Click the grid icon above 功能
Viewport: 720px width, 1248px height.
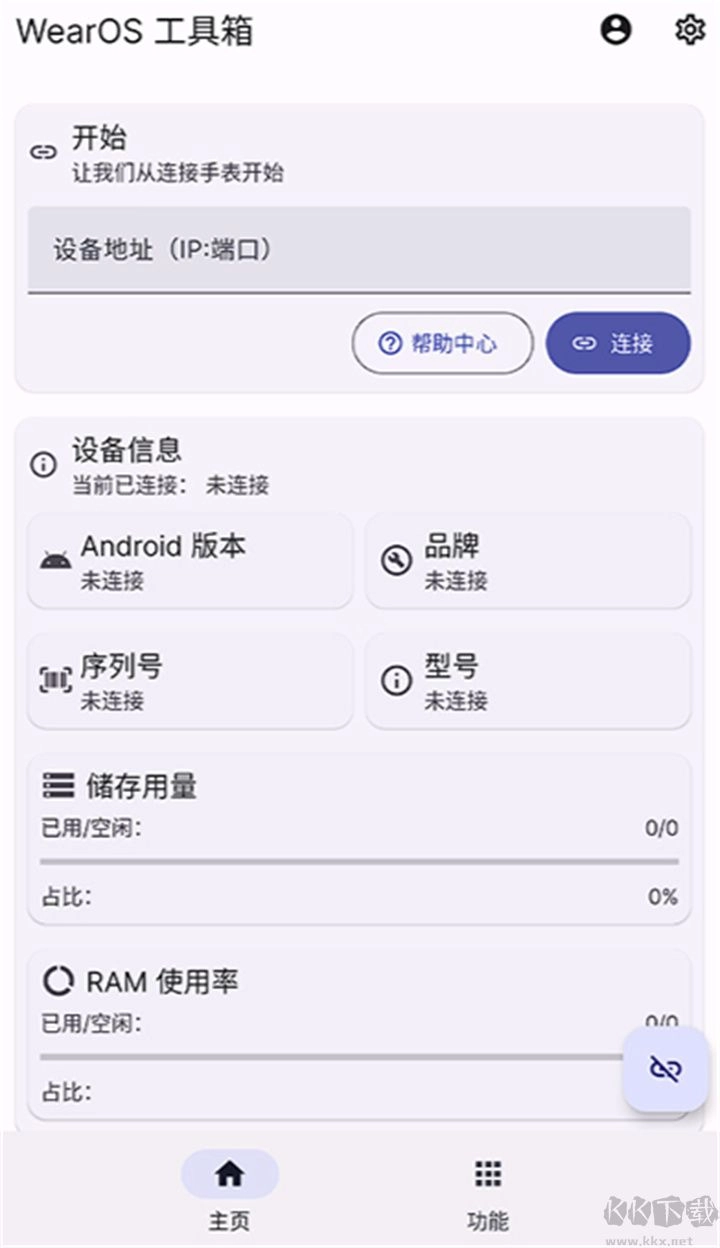[488, 1173]
